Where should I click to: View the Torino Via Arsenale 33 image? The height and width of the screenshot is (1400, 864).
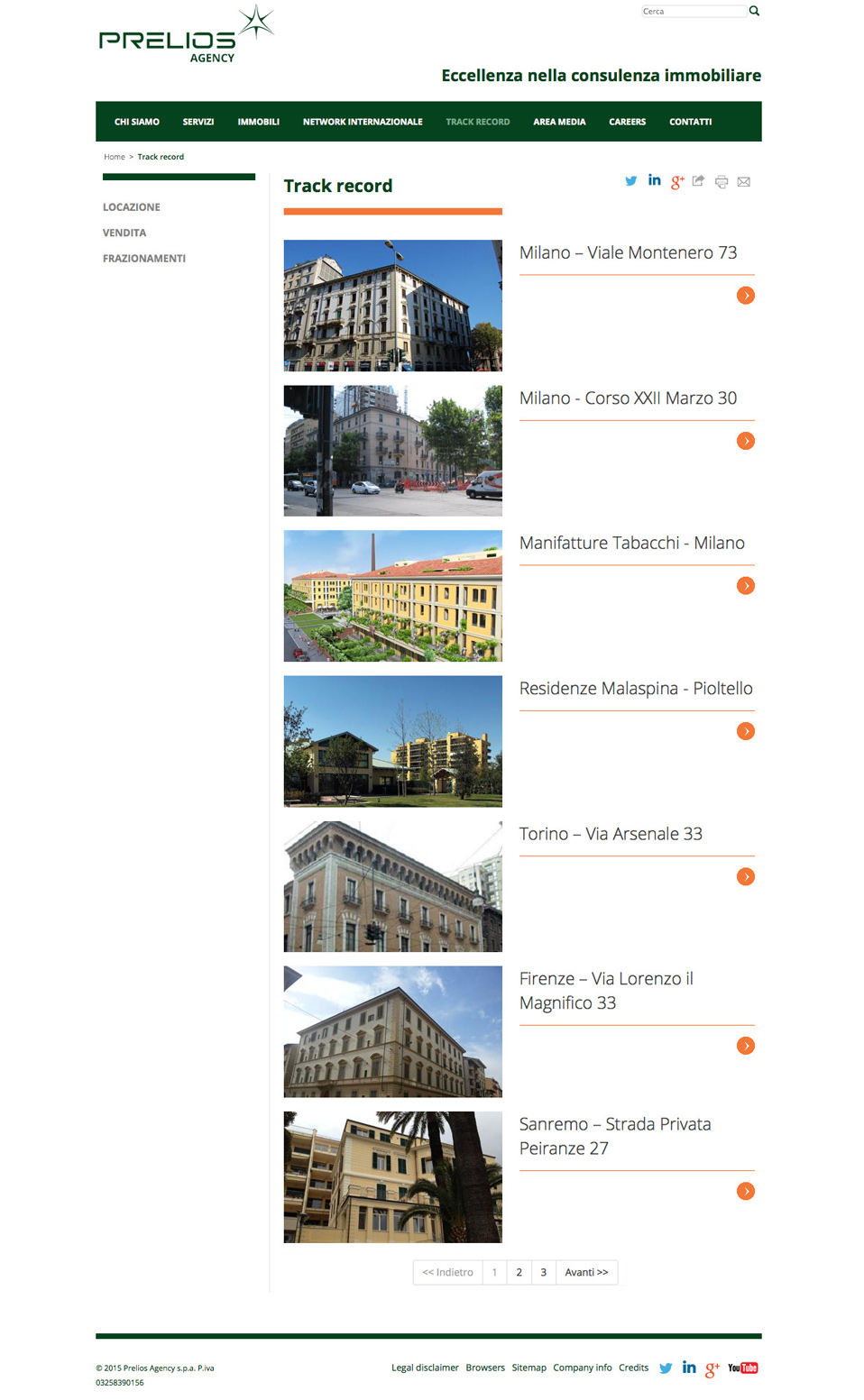(x=392, y=886)
